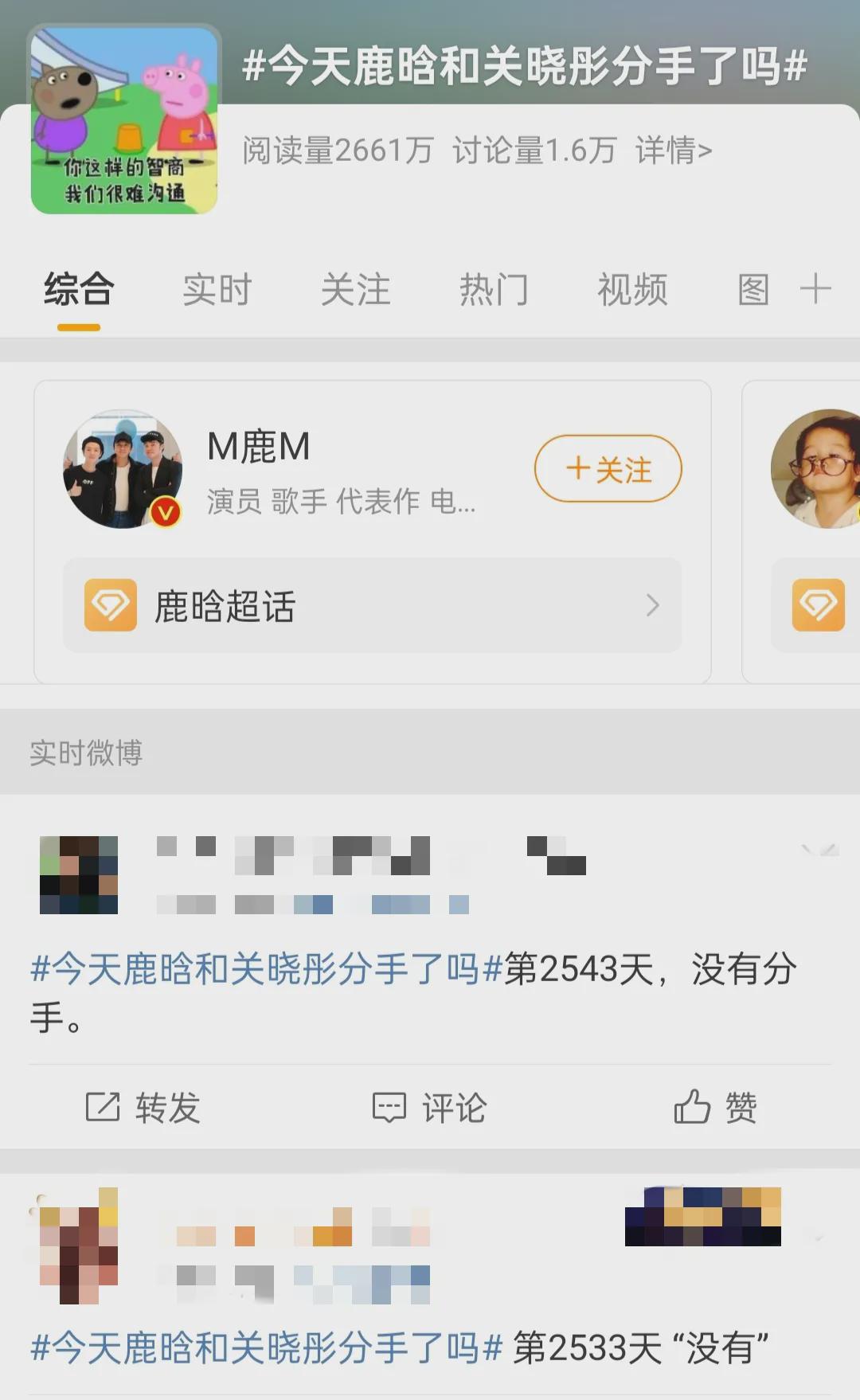Select the 综合 tab
The image size is (860, 1400).
pos(79,290)
